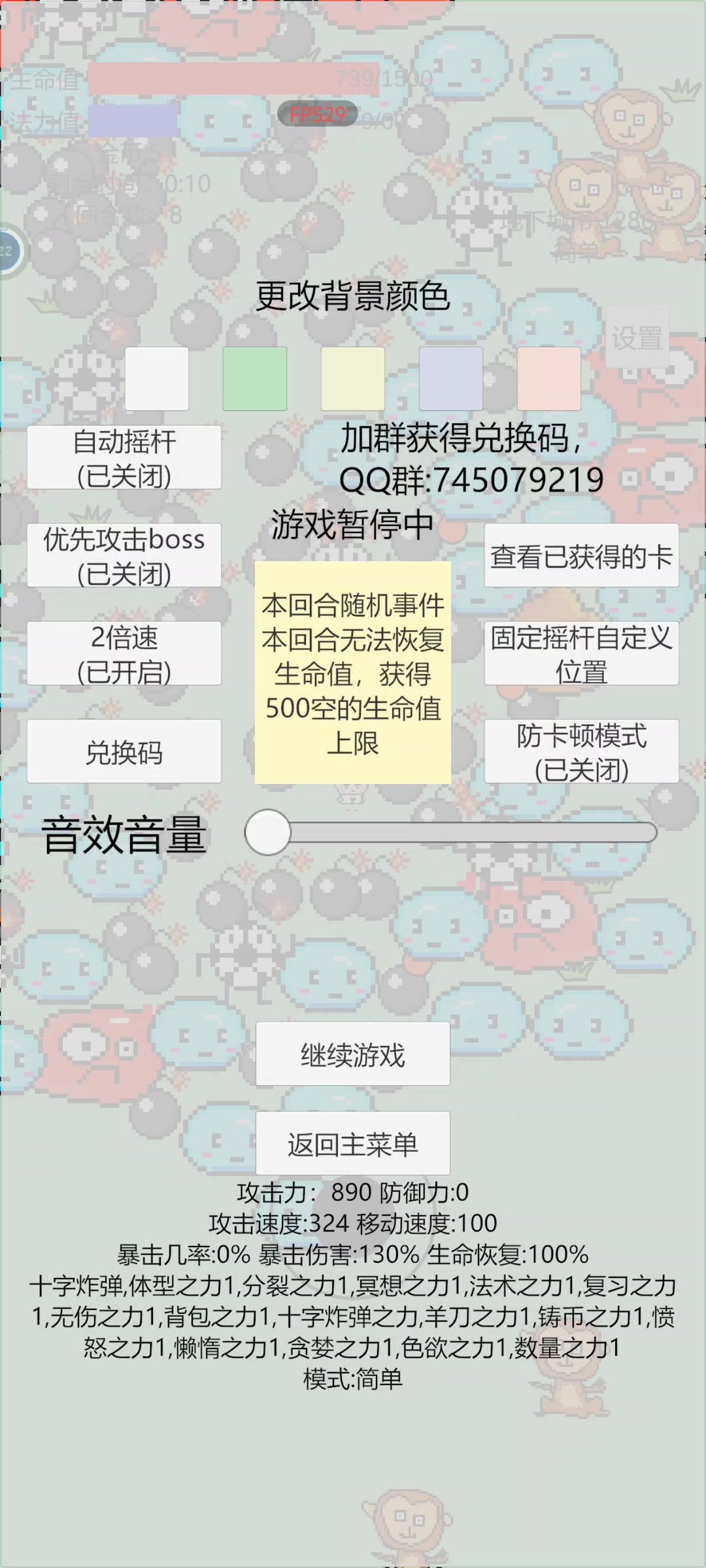Enable 优先攻击boss option
This screenshot has width=706, height=1568.
[x=124, y=555]
